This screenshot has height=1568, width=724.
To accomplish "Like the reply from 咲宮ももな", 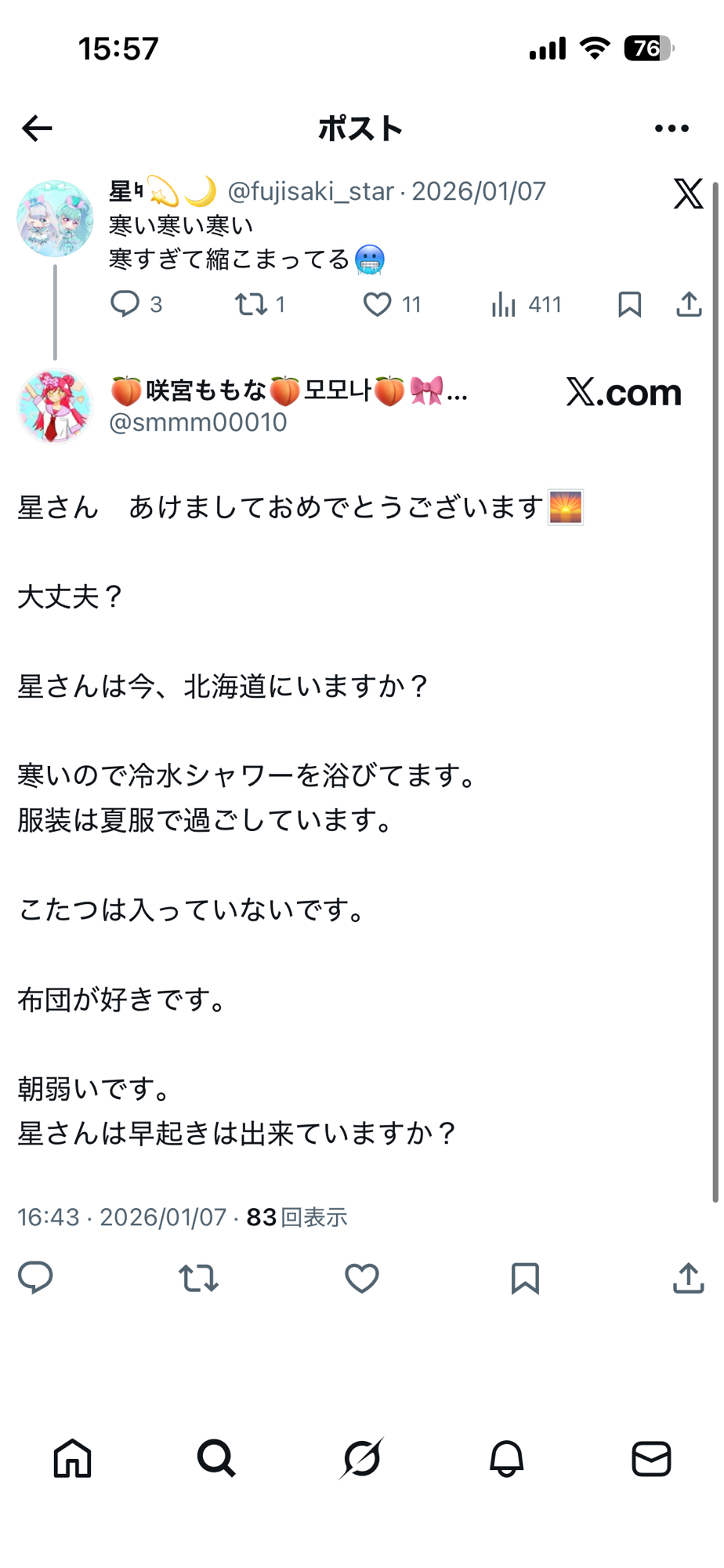I will [361, 1278].
